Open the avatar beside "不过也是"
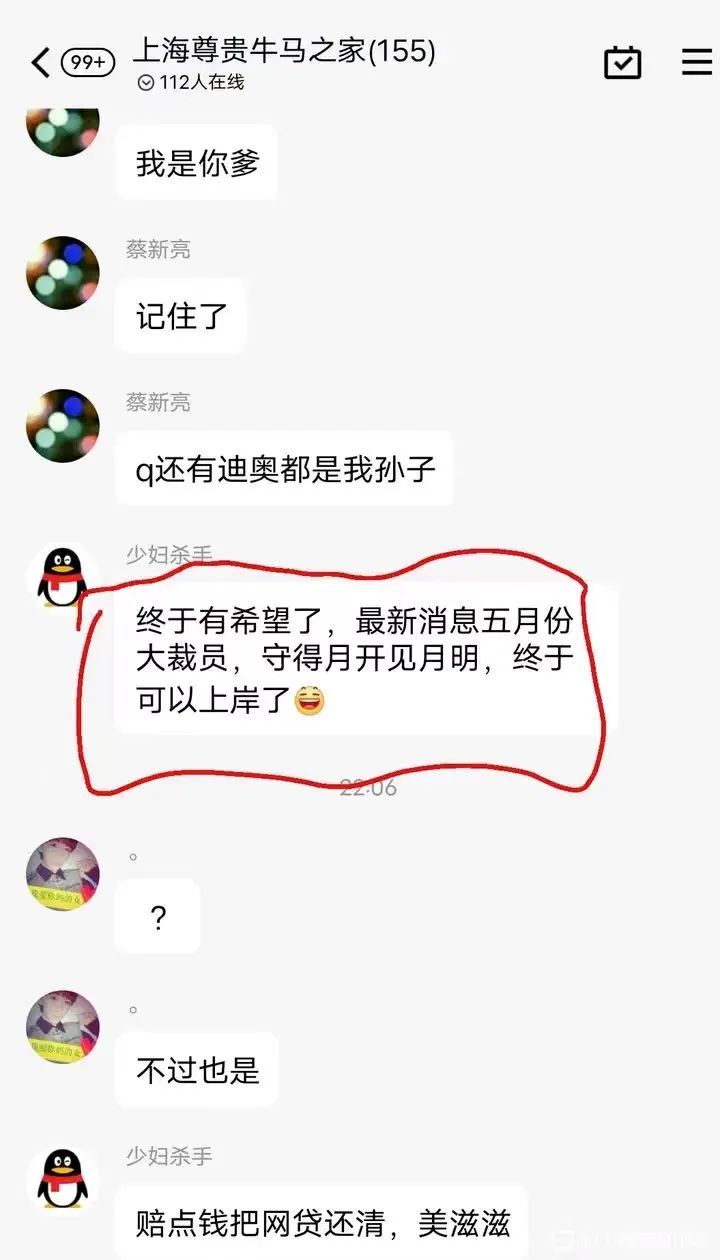 click(x=63, y=1027)
